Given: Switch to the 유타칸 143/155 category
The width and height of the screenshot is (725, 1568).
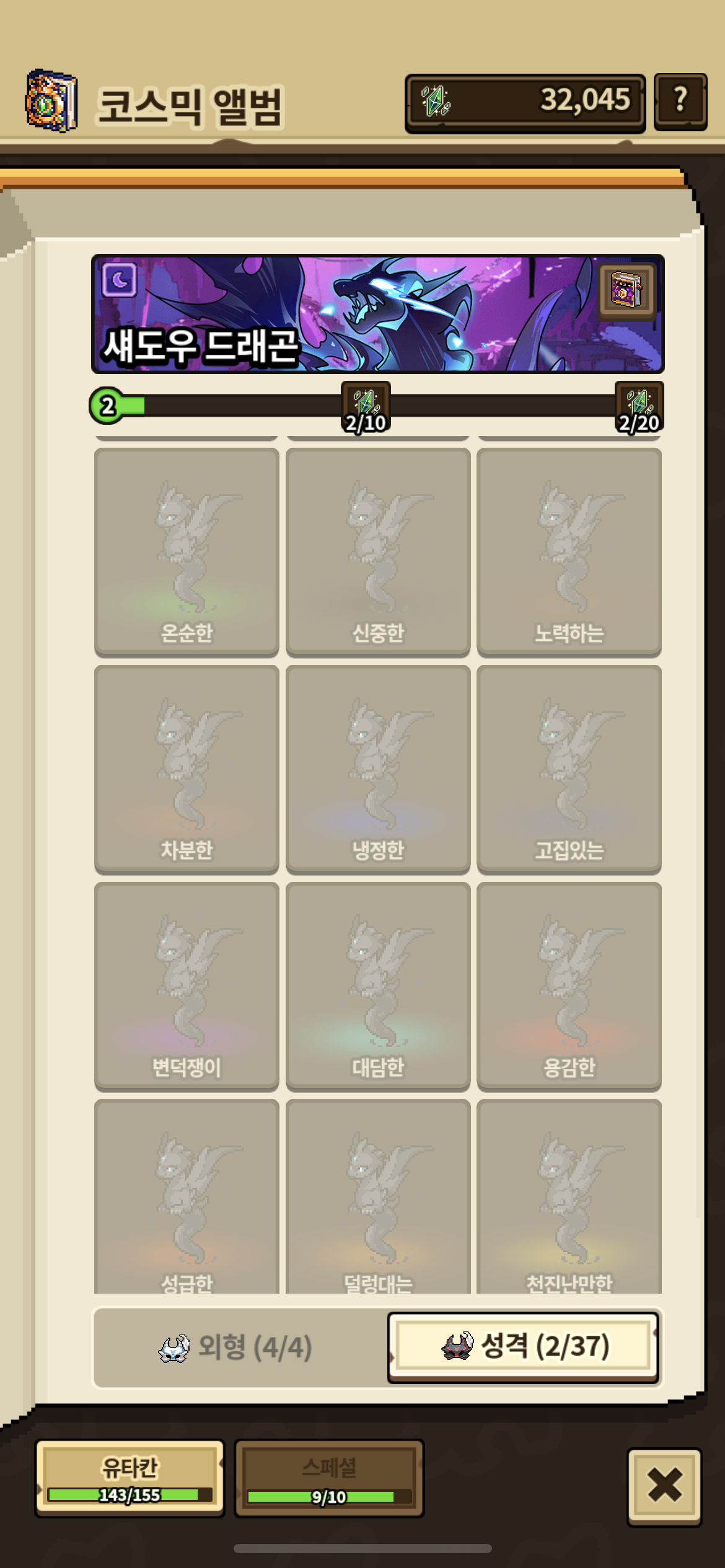Looking at the screenshot, I should pos(130,1478).
